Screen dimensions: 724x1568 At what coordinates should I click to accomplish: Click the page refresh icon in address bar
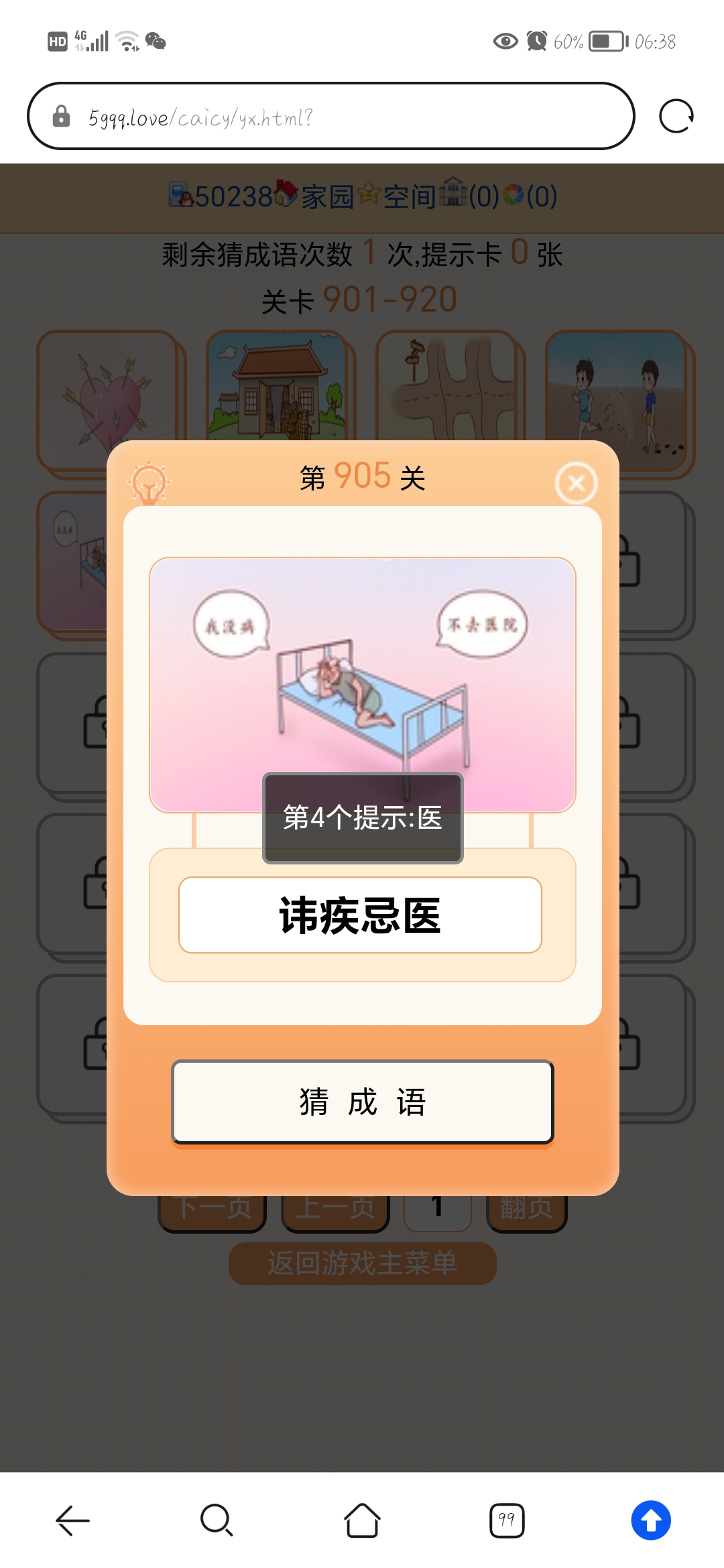(677, 117)
